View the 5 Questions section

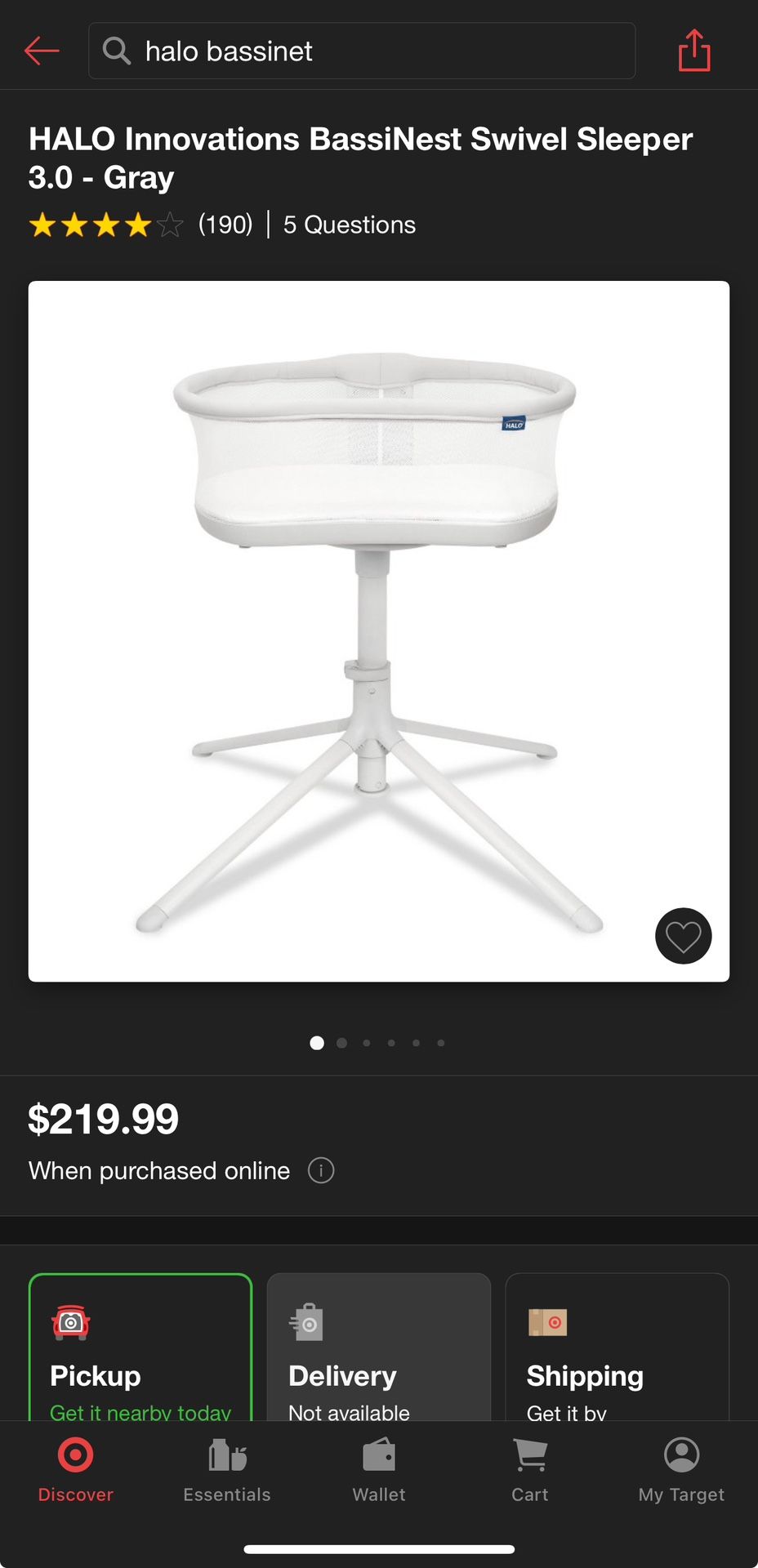click(x=349, y=225)
